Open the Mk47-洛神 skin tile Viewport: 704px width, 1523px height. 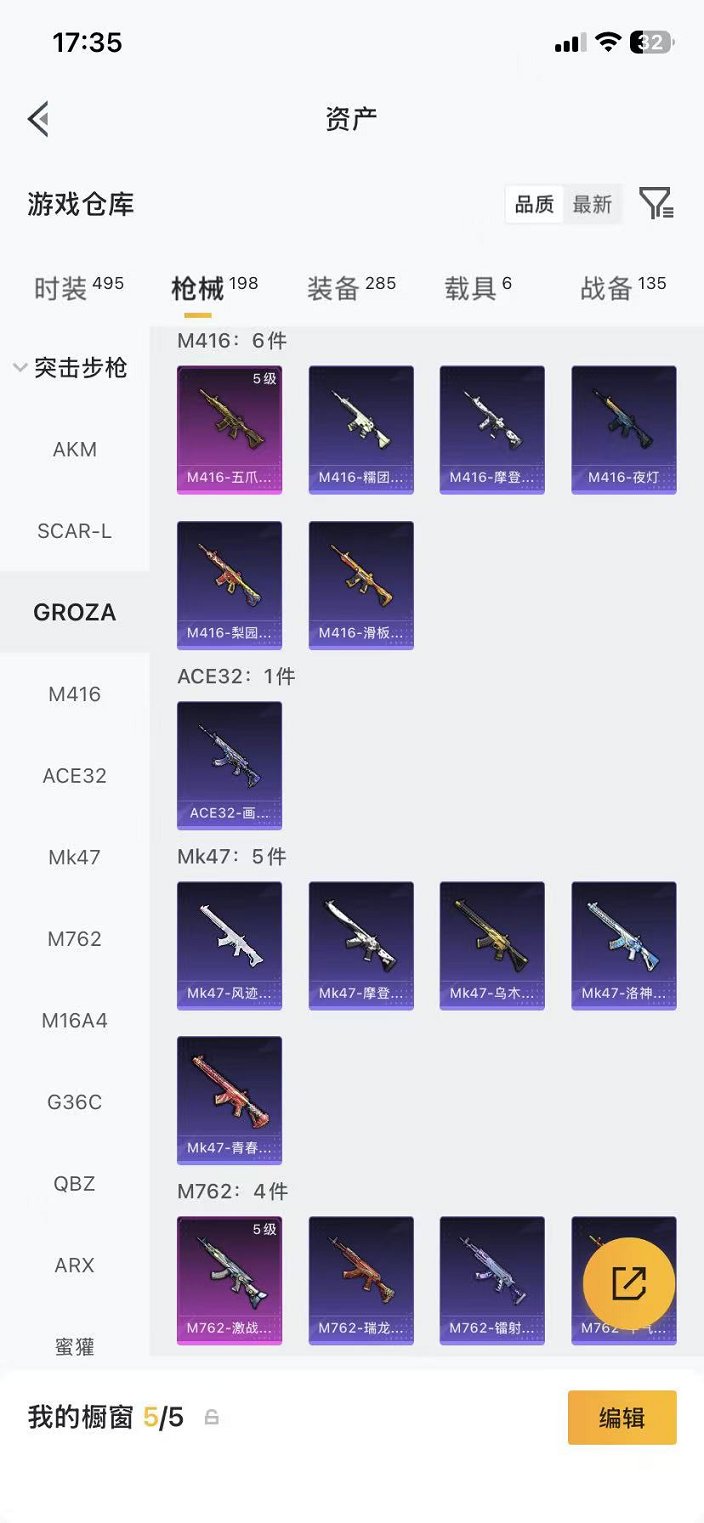pyautogui.click(x=623, y=945)
